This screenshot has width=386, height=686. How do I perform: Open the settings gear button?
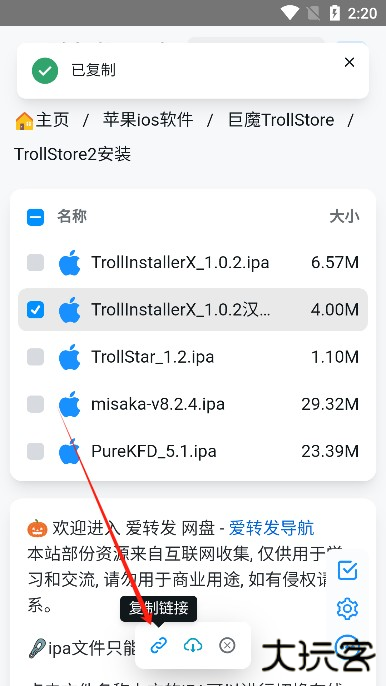[347, 609]
